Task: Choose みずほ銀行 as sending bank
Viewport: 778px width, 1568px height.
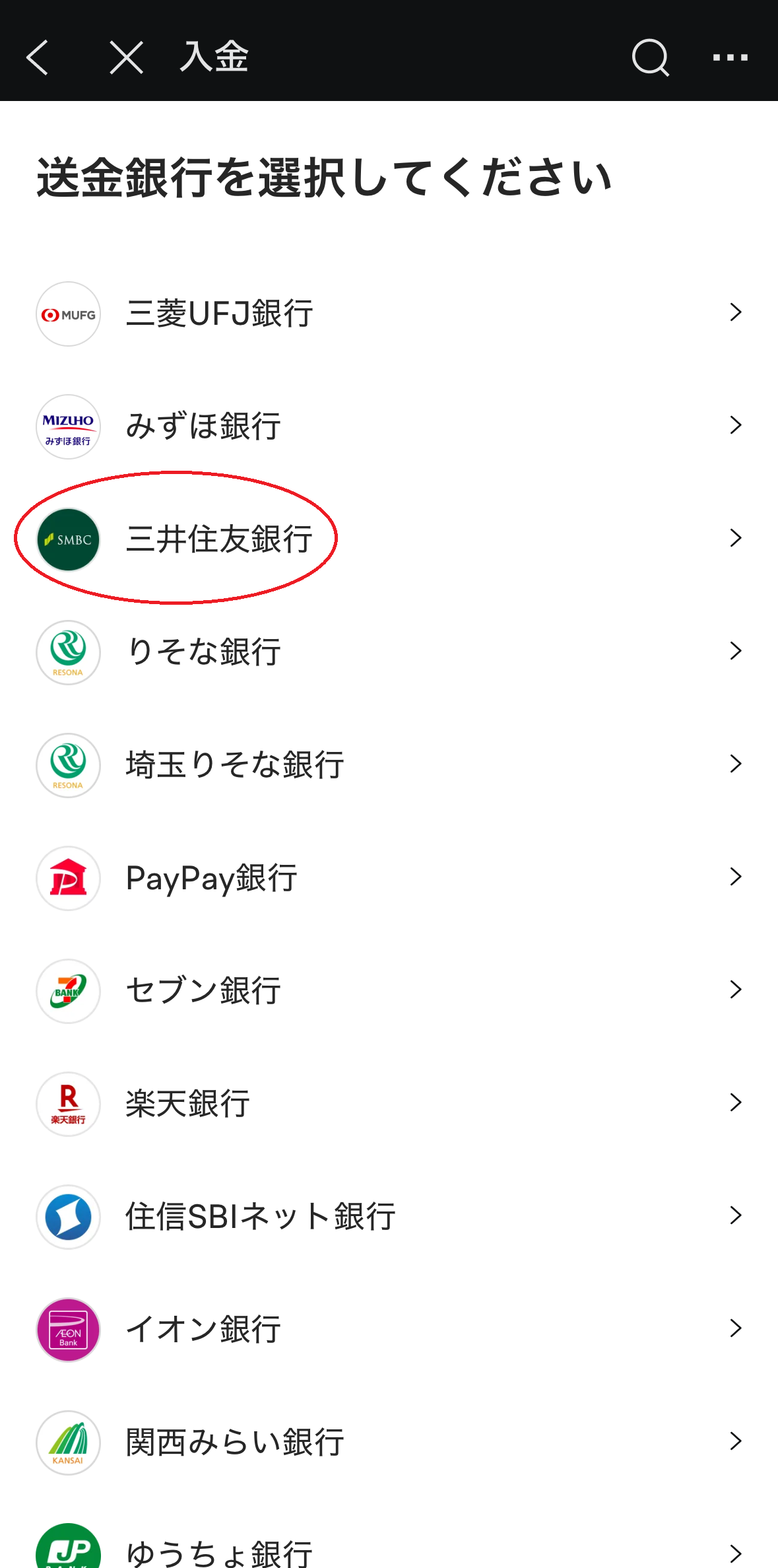Action: point(389,426)
